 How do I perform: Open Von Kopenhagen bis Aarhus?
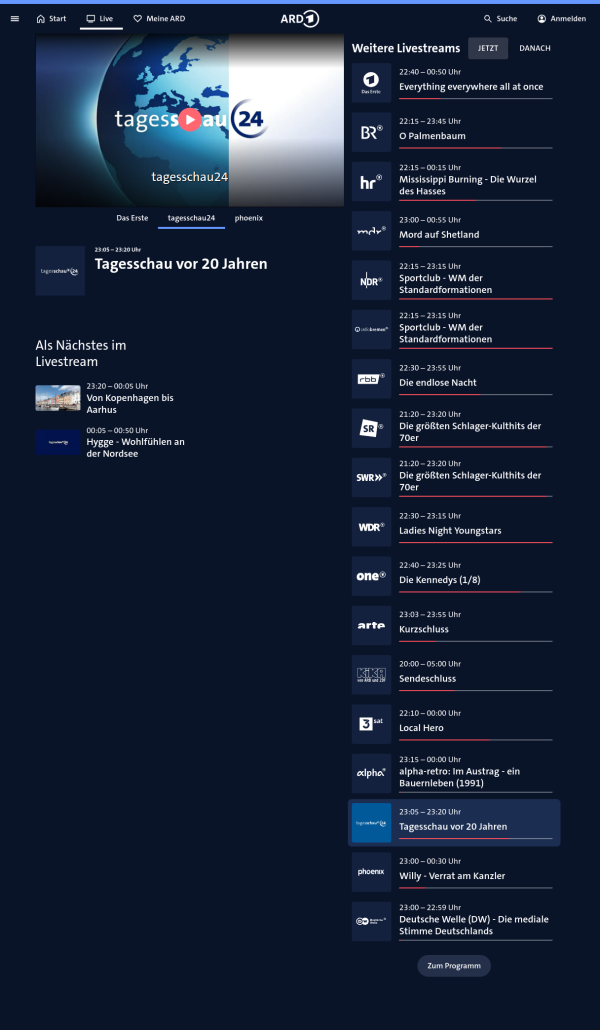pyautogui.click(x=130, y=398)
